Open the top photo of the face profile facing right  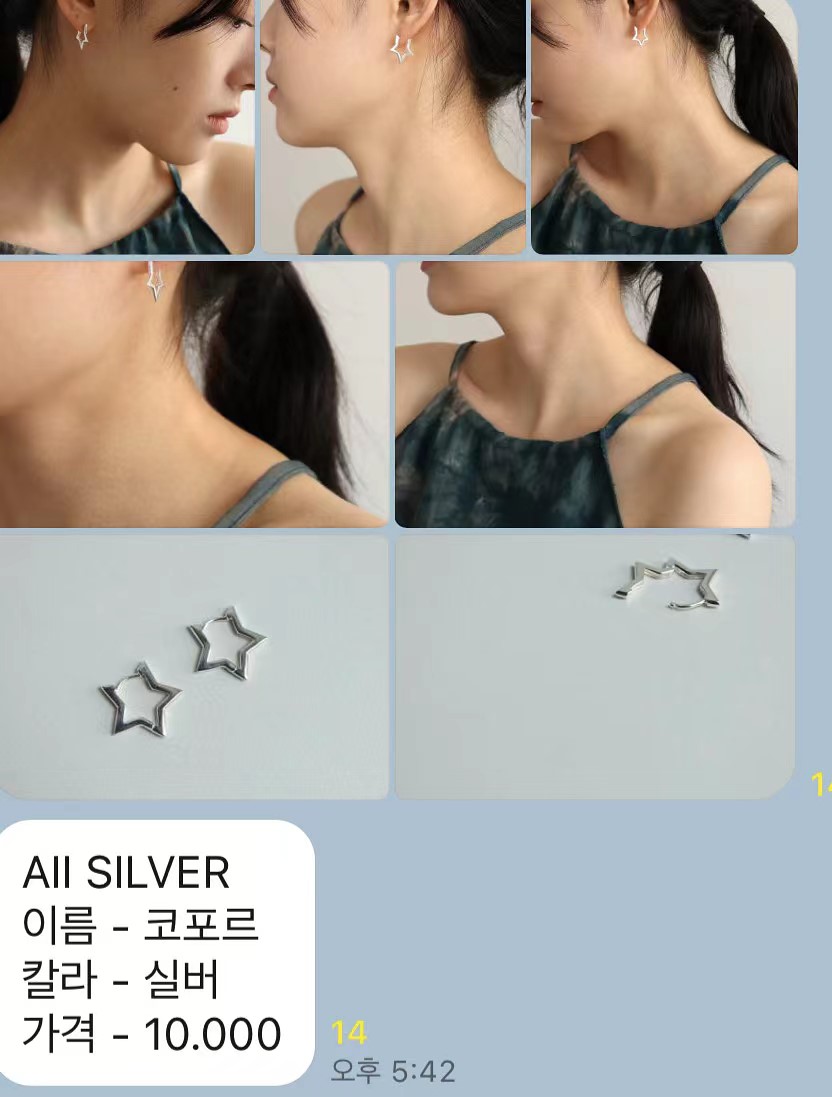pyautogui.click(x=127, y=125)
